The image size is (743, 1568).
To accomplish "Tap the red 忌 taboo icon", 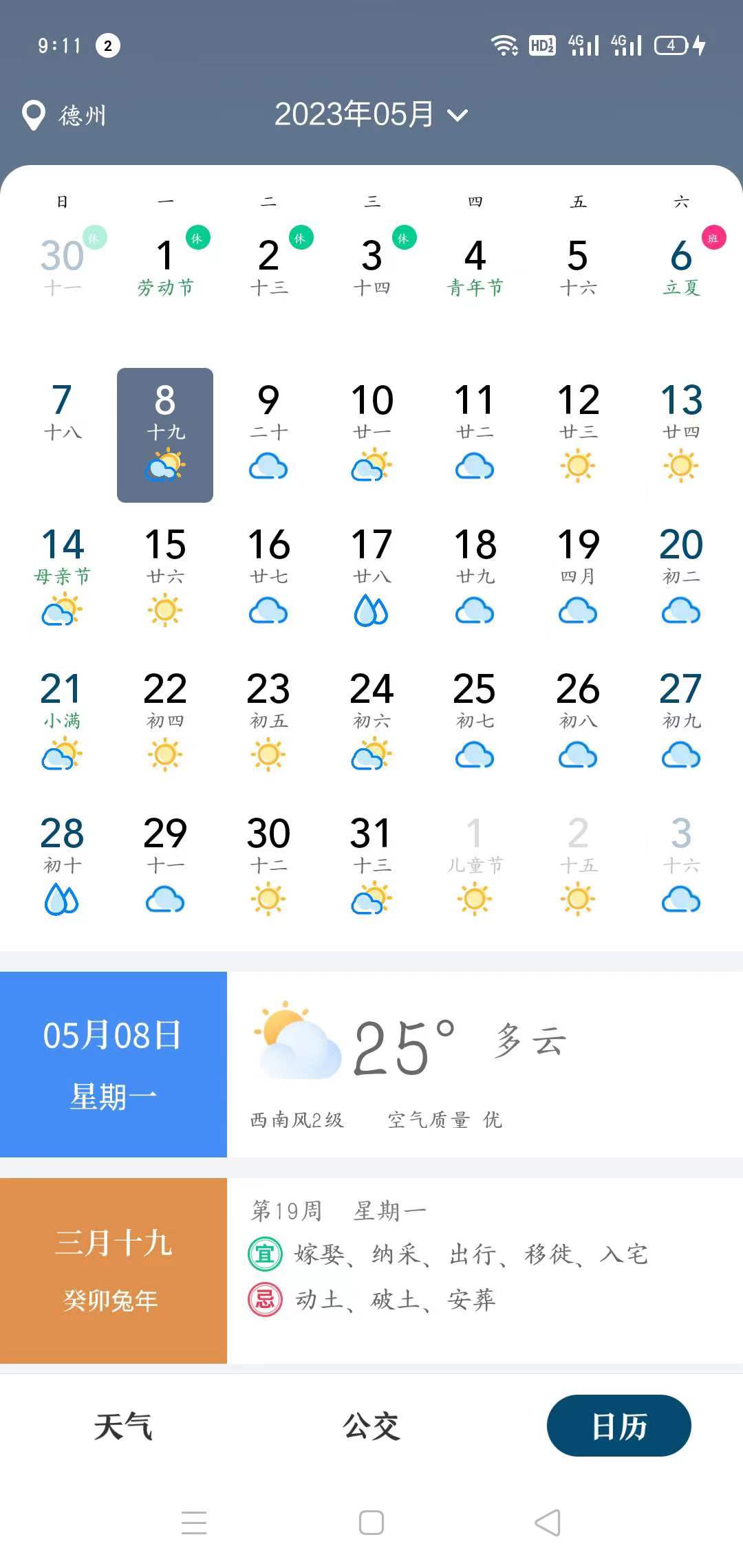I will pos(265,1298).
